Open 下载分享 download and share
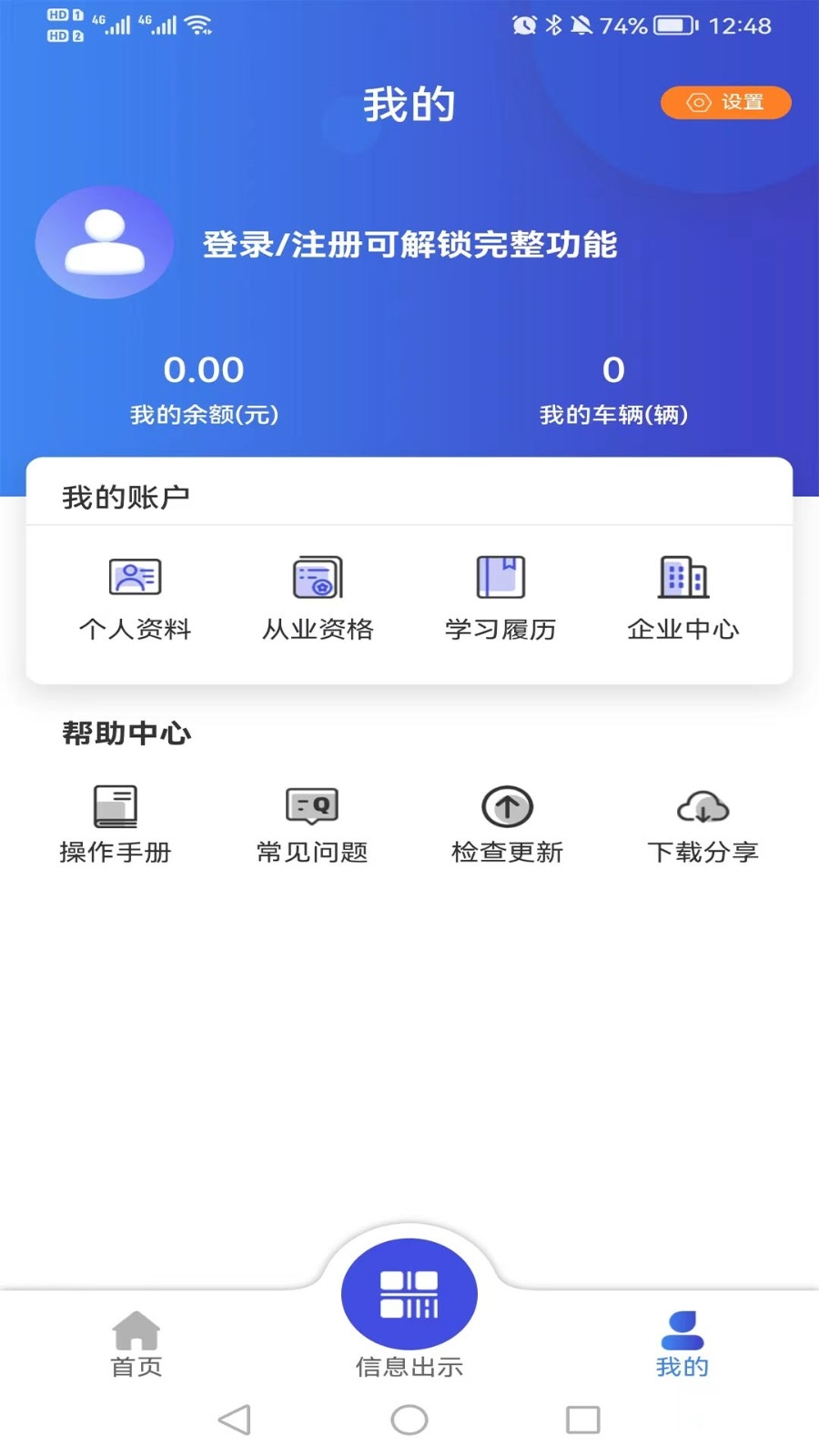The height and width of the screenshot is (1456, 819). coord(703,824)
